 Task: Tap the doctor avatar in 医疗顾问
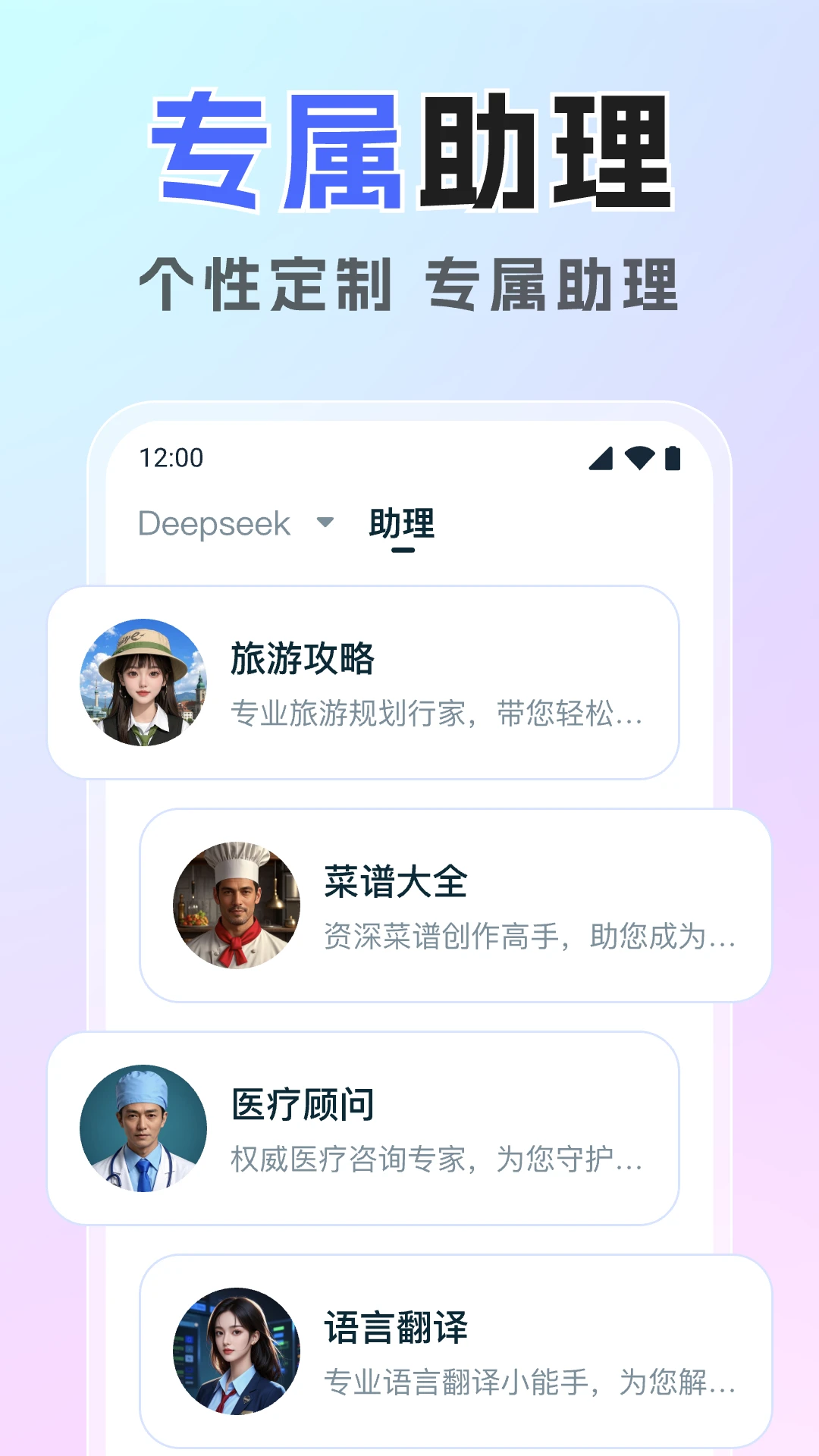(x=144, y=1128)
